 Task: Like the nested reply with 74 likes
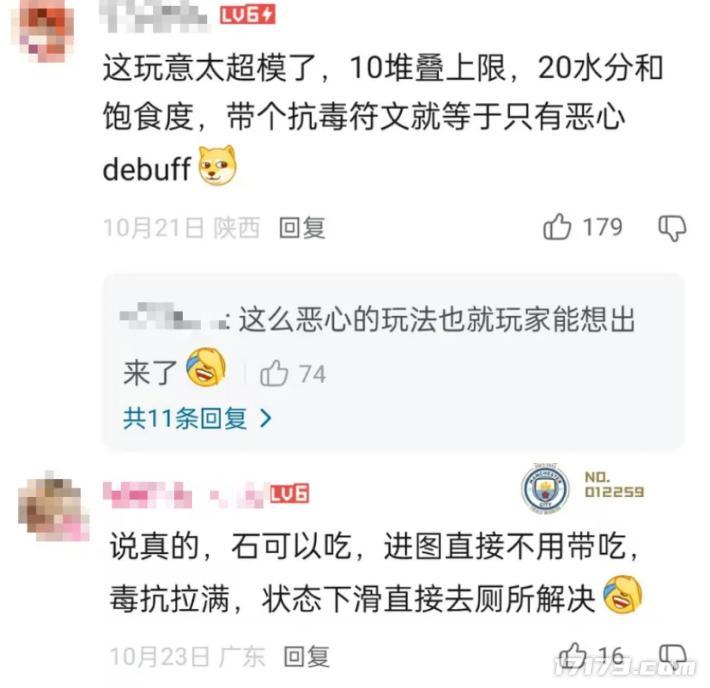[274, 374]
